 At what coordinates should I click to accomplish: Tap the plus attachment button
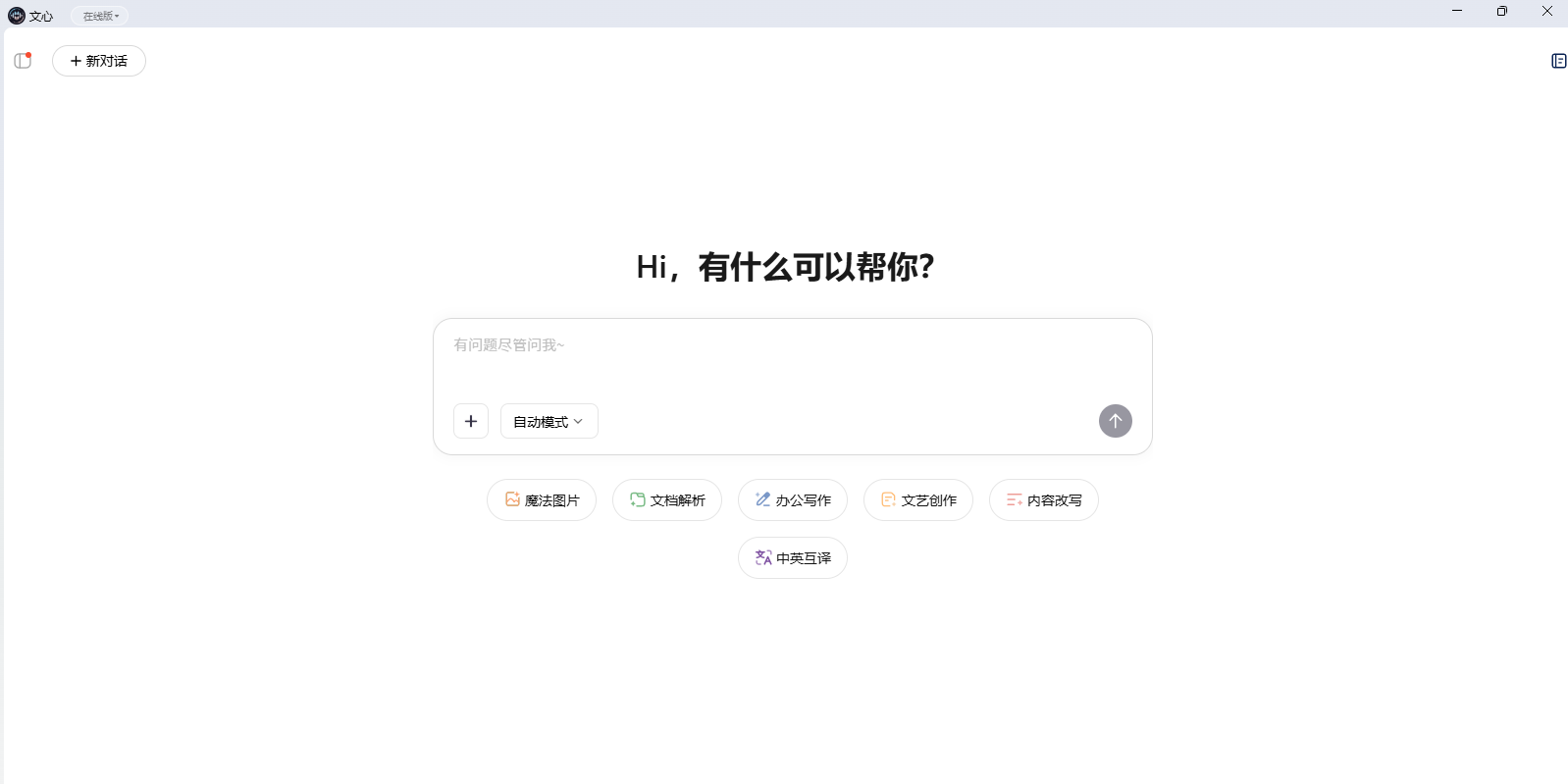click(471, 421)
